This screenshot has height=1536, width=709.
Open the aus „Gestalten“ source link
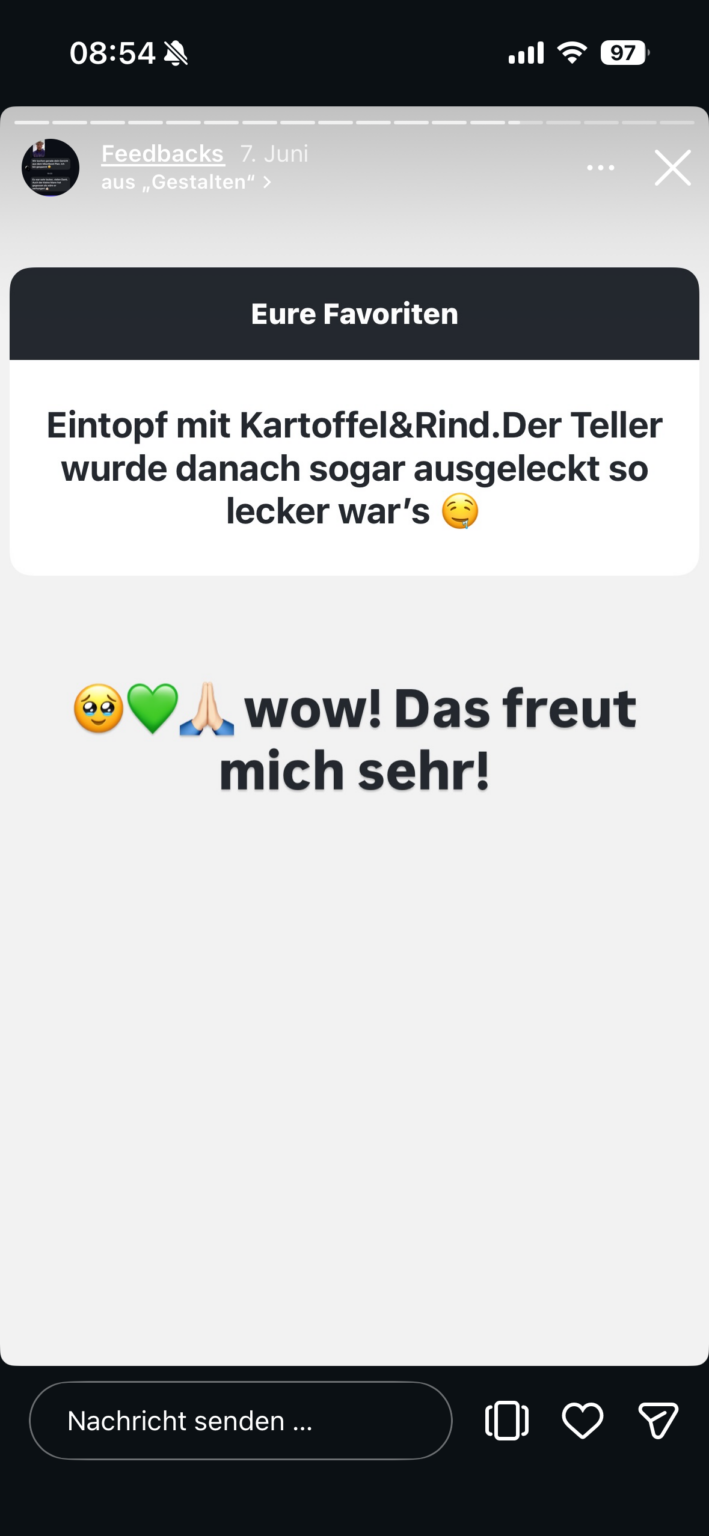pyautogui.click(x=186, y=182)
